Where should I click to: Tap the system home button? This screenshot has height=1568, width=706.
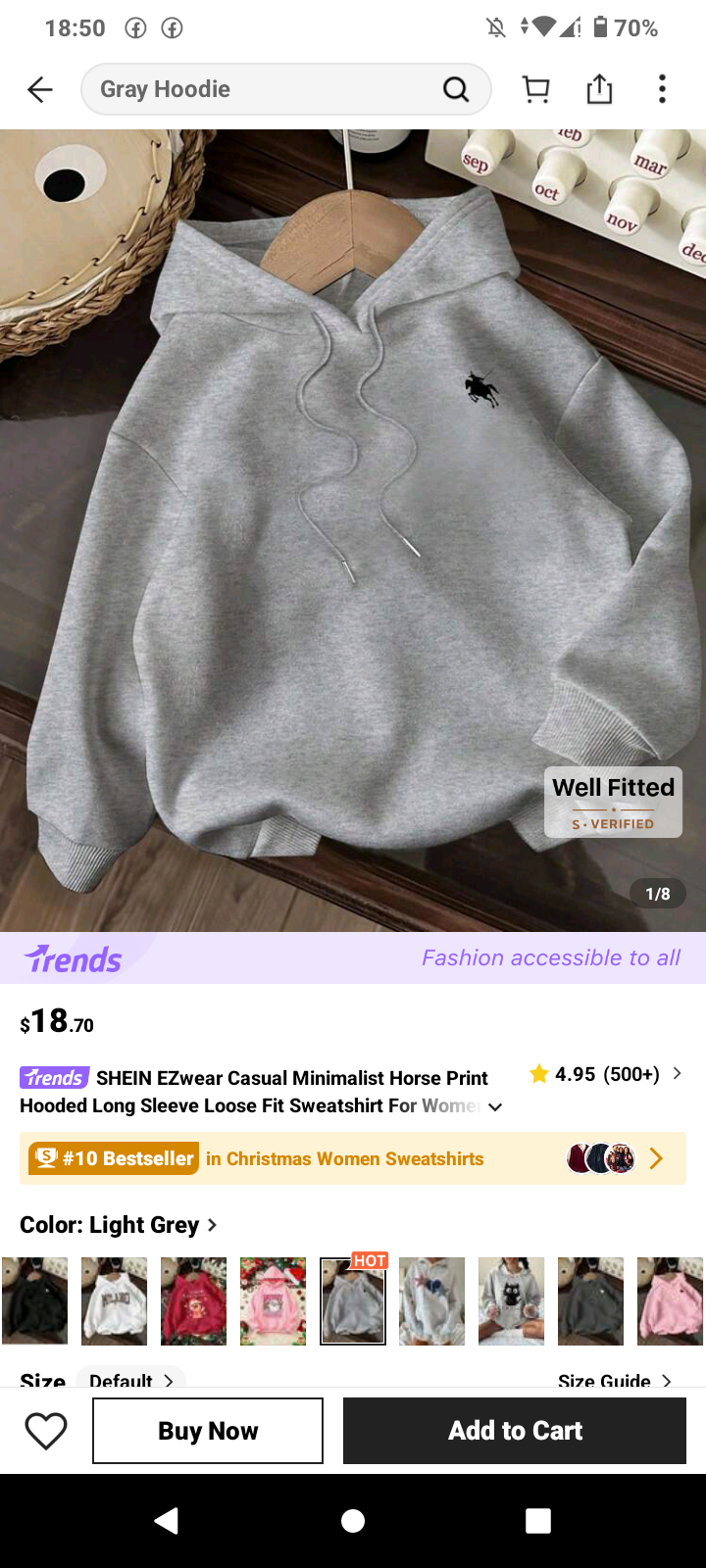tap(353, 1520)
